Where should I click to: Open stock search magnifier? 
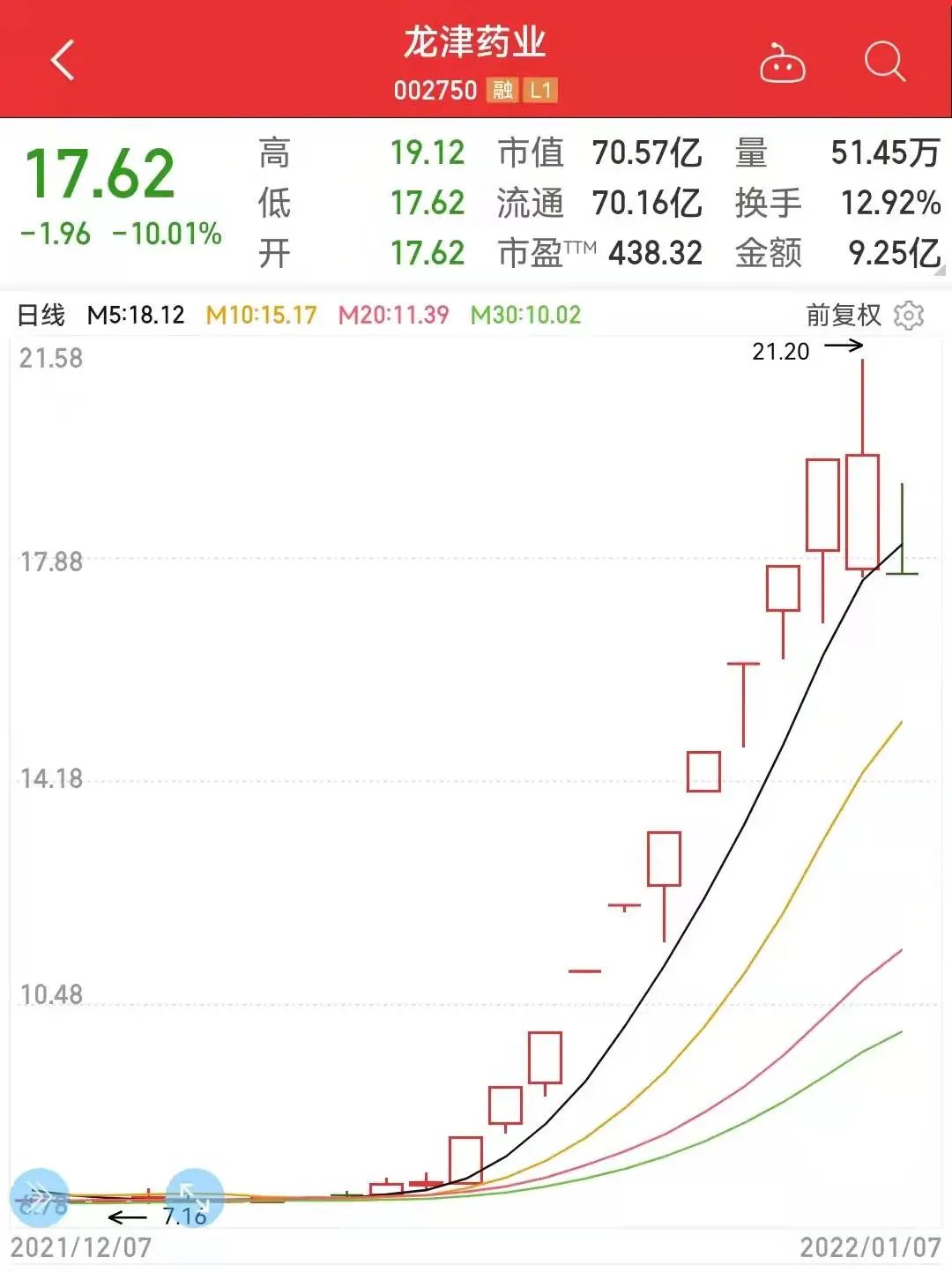[x=884, y=62]
